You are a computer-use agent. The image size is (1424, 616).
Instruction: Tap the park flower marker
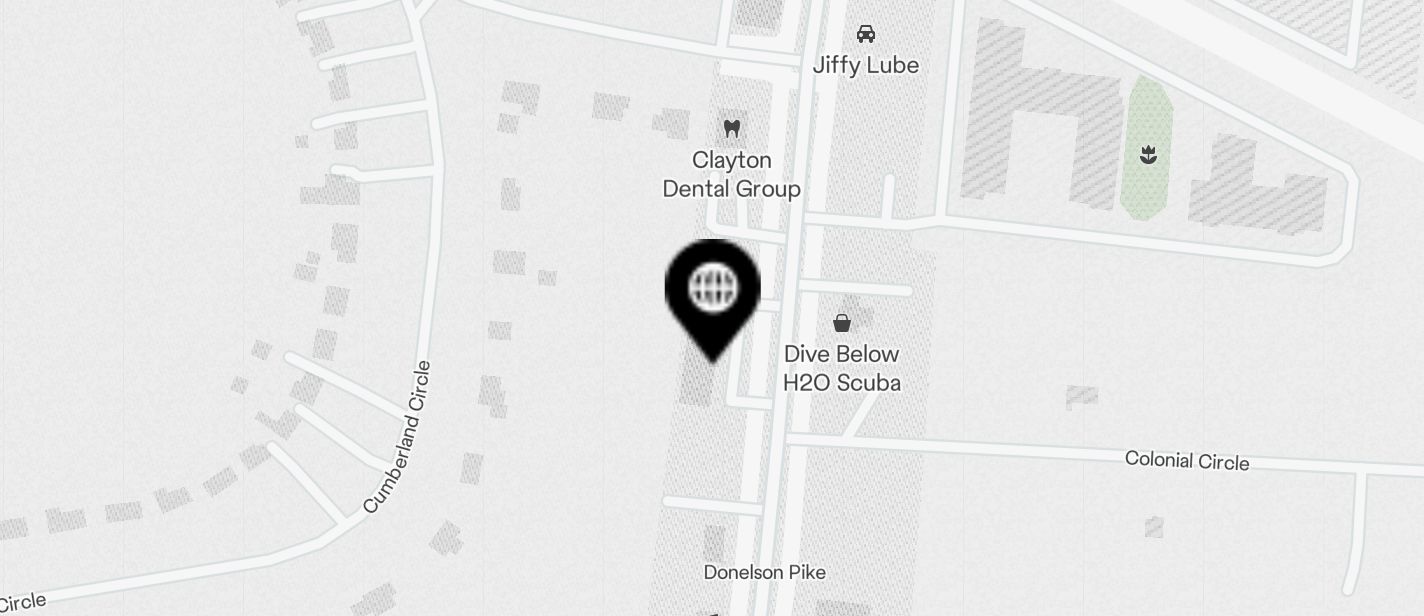coord(1147,155)
